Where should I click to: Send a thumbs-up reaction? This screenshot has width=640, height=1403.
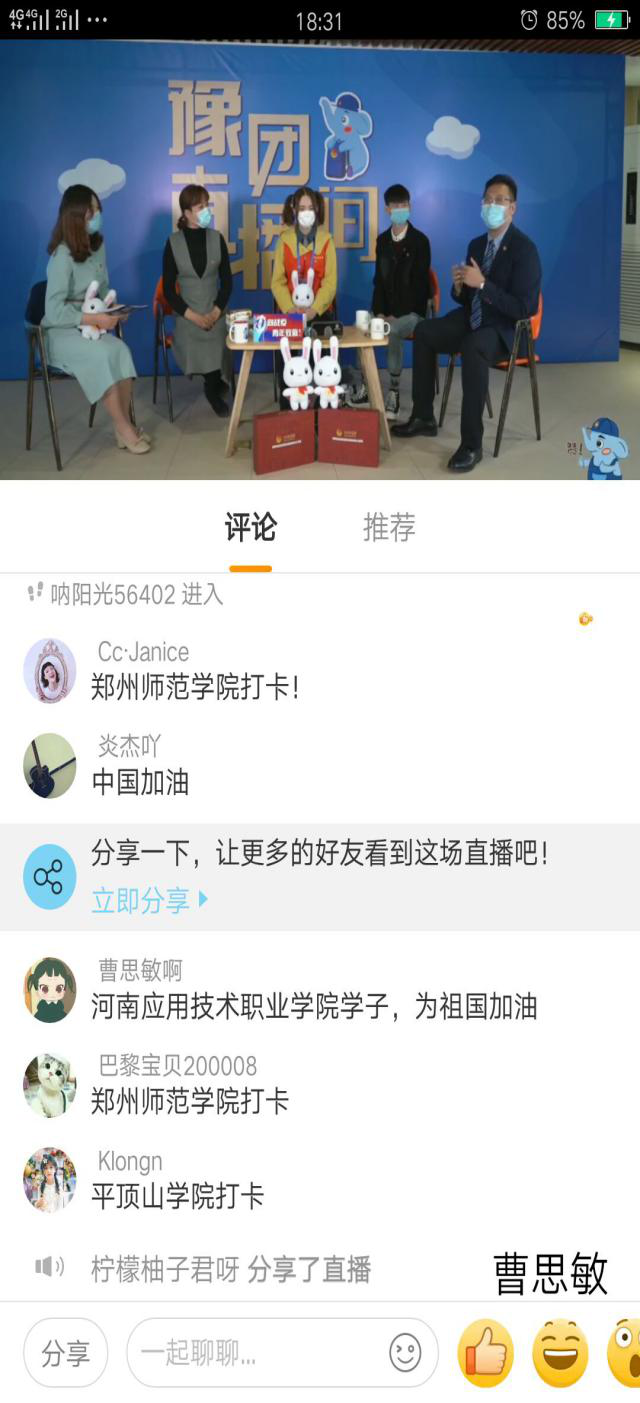point(486,1353)
